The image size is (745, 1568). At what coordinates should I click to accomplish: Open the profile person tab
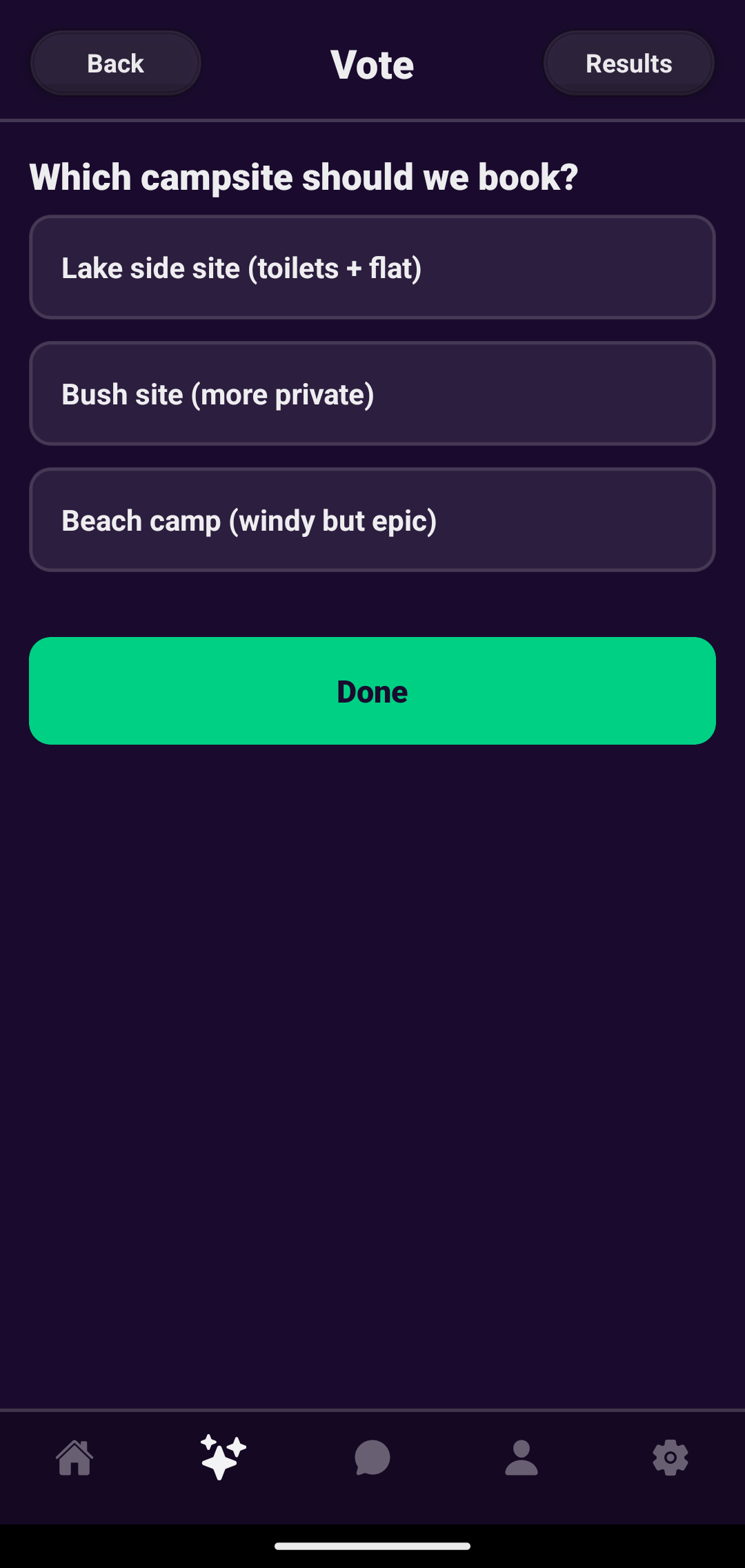point(521,1458)
